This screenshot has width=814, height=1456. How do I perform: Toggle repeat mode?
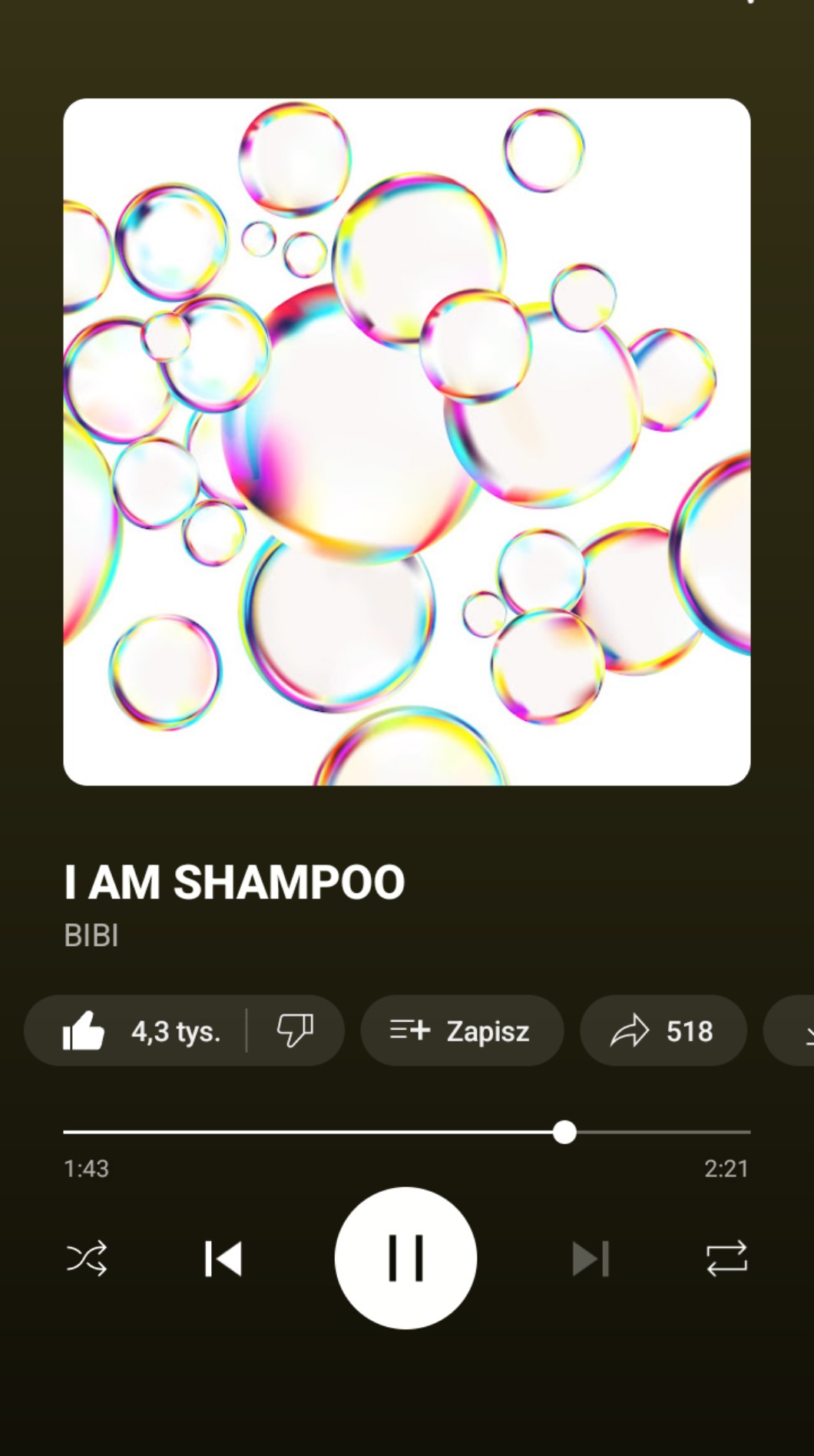click(x=726, y=1259)
